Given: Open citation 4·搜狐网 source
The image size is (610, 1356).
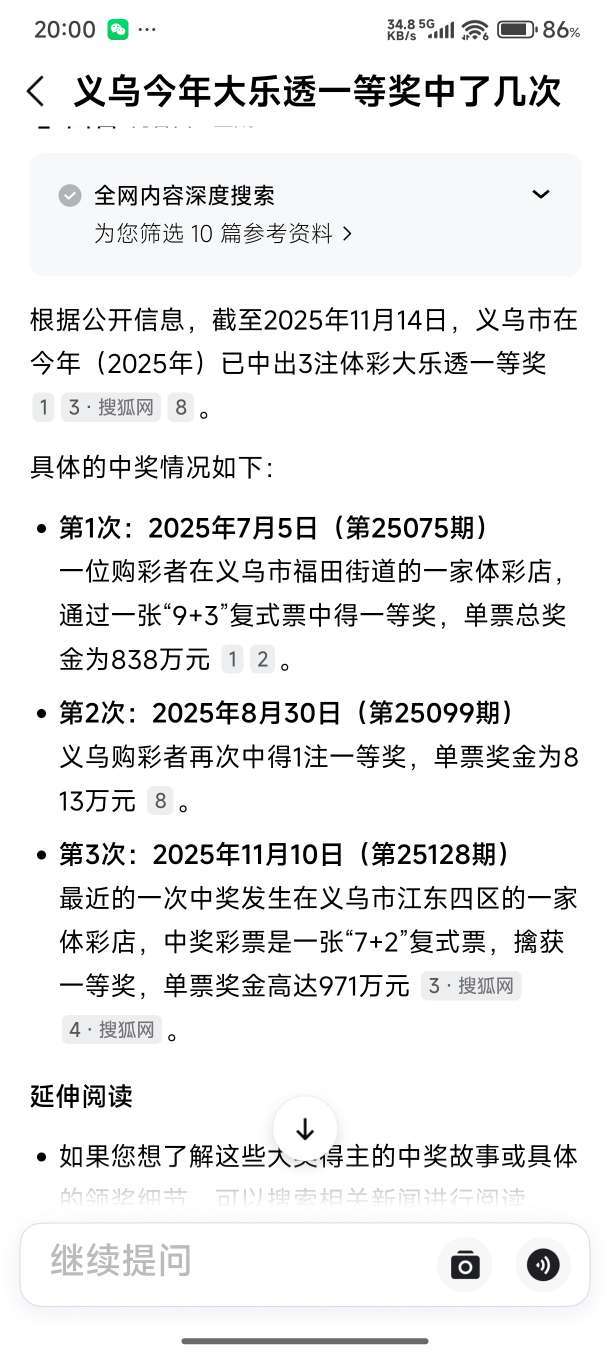Looking at the screenshot, I should coord(112,1029).
